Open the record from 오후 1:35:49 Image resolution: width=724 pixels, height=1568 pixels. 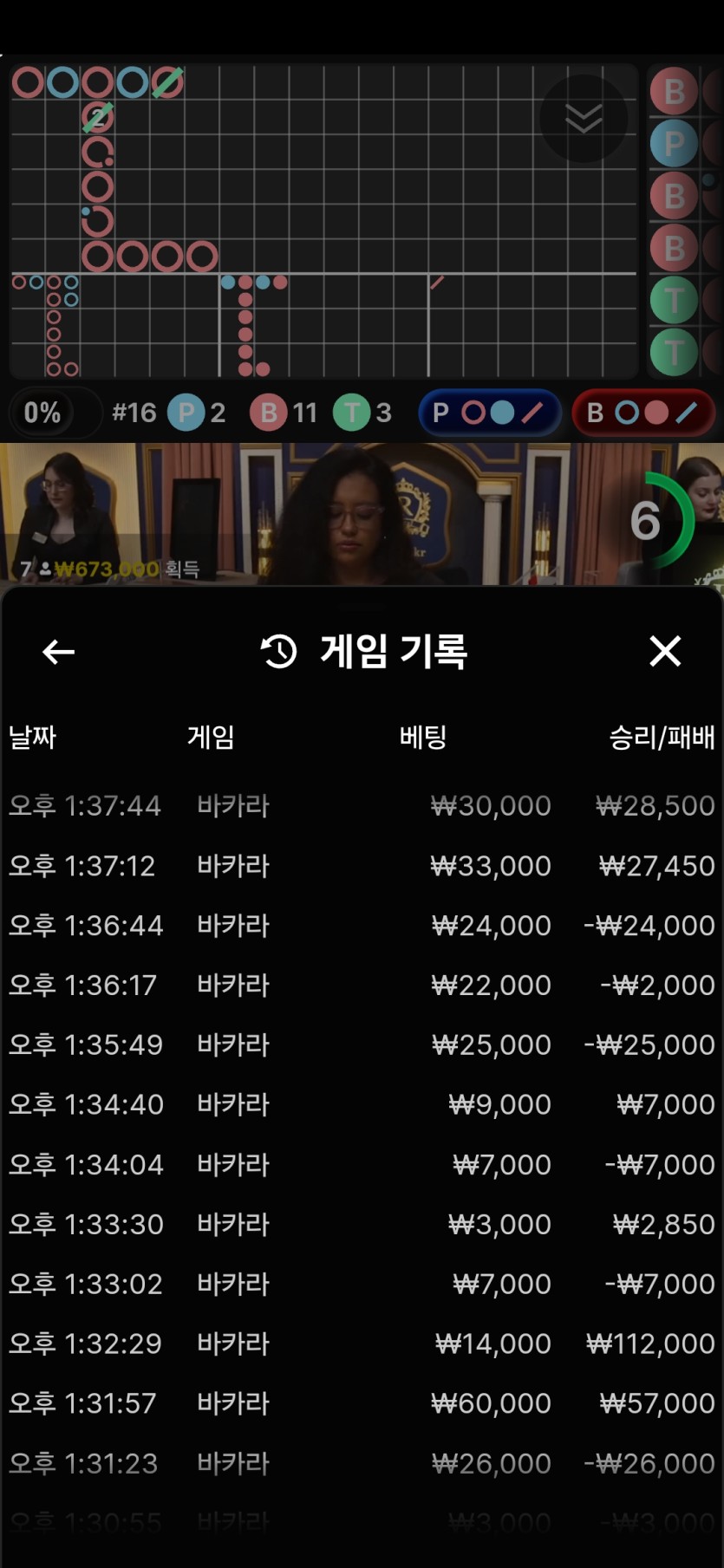[362, 1044]
